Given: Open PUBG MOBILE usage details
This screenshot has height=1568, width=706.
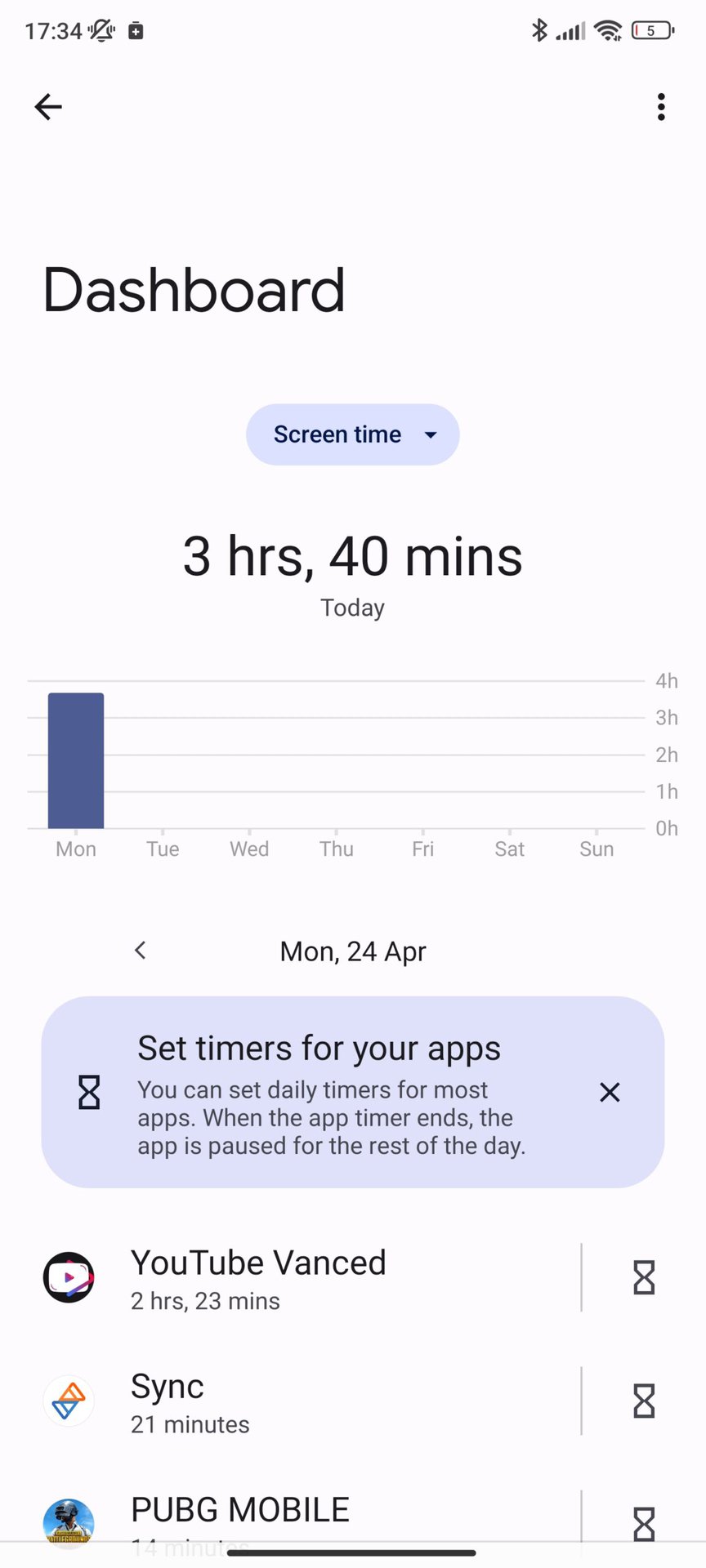Looking at the screenshot, I should [311, 1517].
